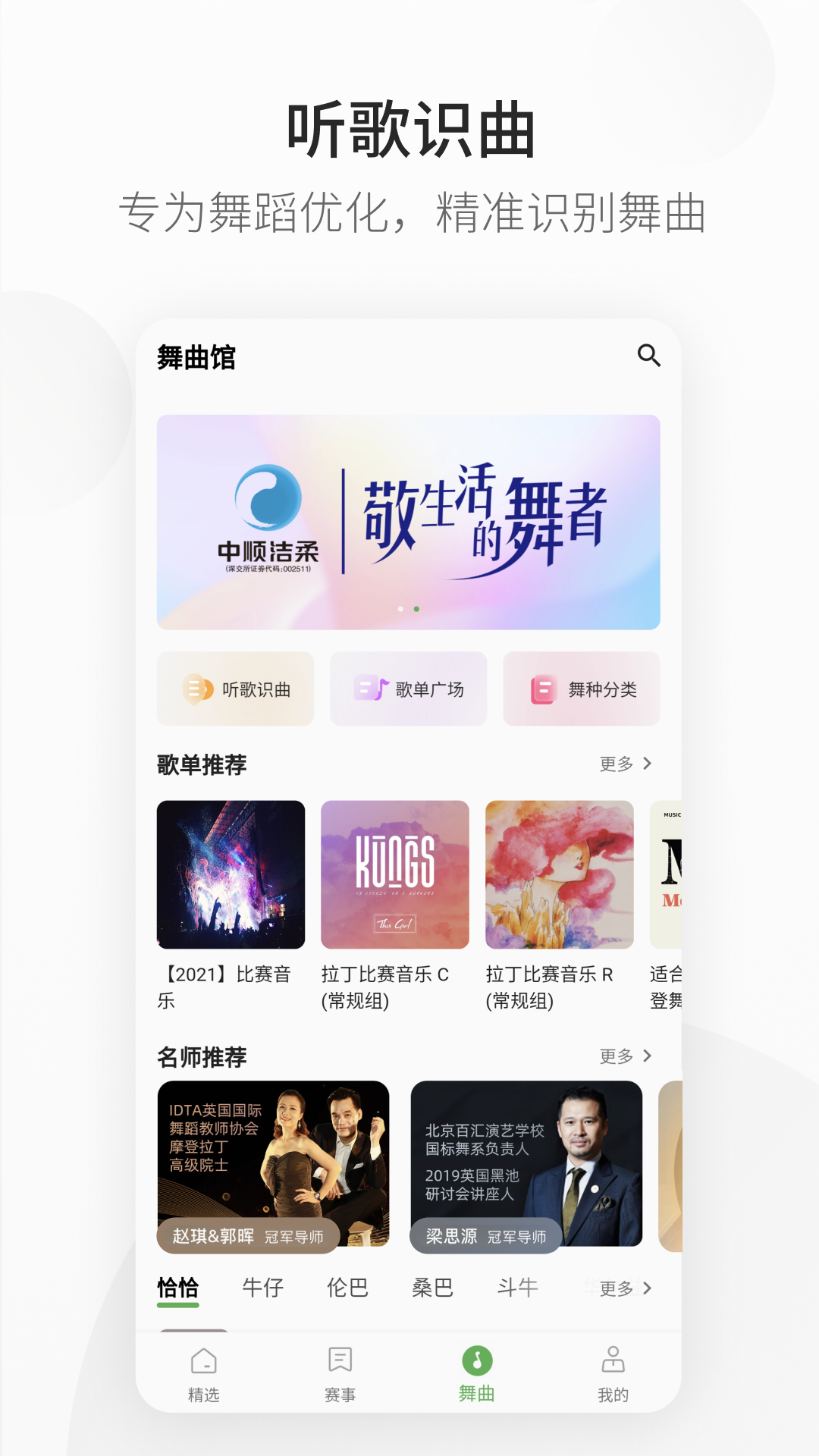View the 梁思源 teacher recommendation card
This screenshot has width=819, height=1456.
click(528, 1166)
